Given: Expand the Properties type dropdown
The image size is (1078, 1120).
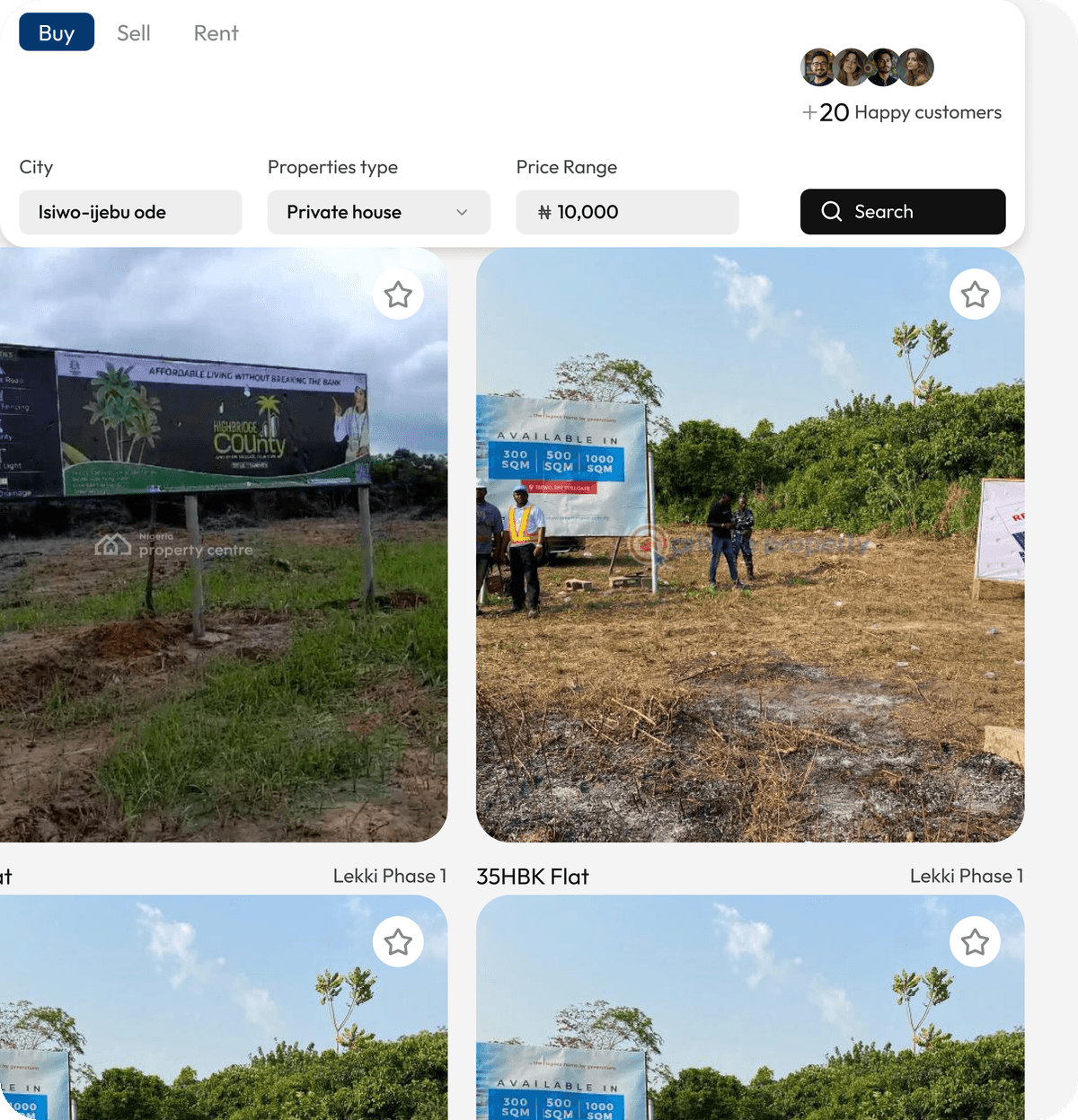Looking at the screenshot, I should 378,212.
